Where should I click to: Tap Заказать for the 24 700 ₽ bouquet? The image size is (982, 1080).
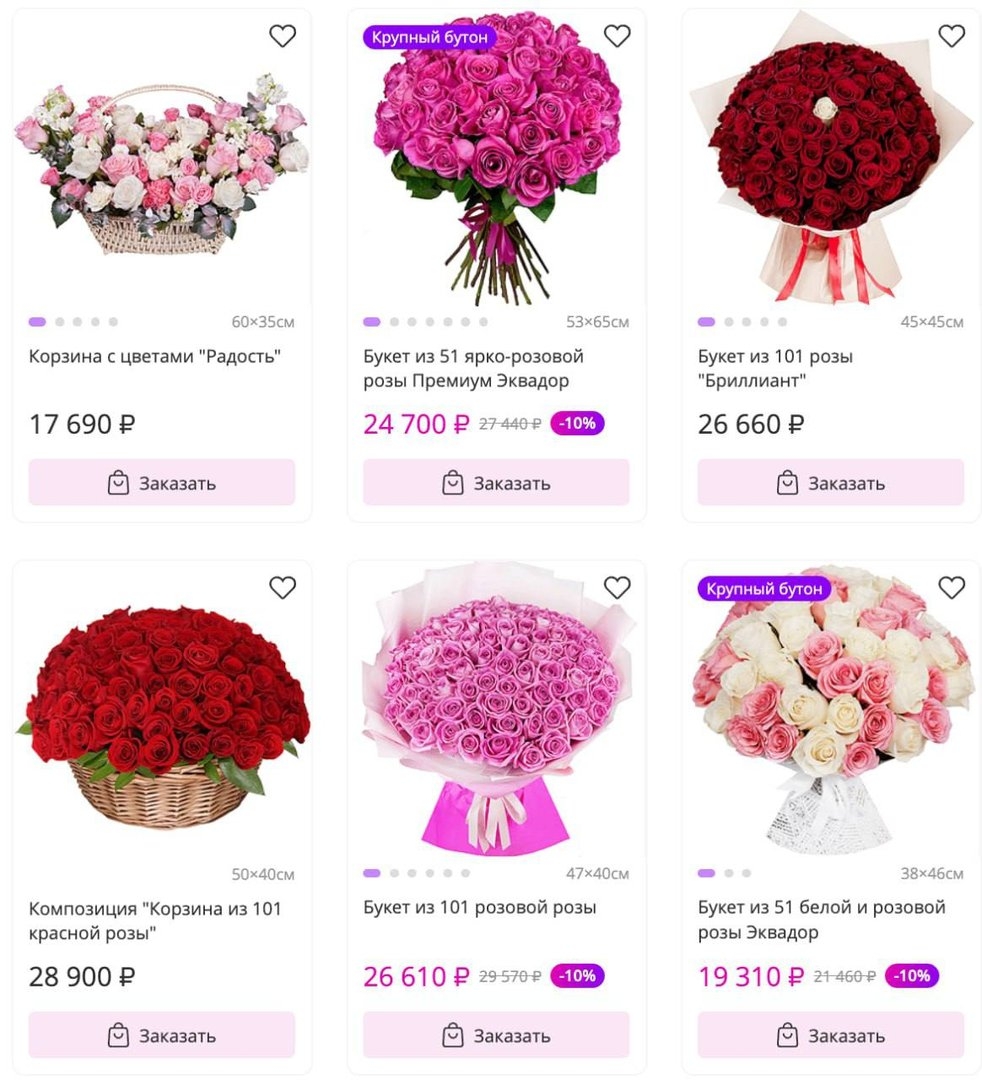pos(496,483)
